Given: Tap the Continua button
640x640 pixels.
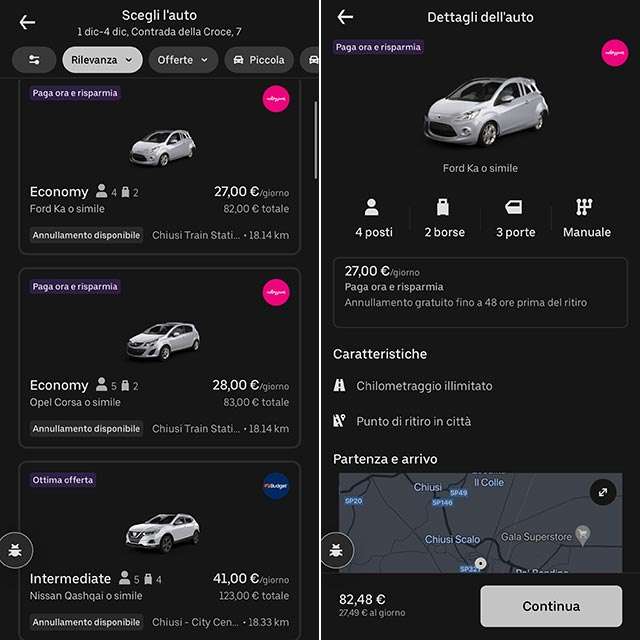Looking at the screenshot, I should click(550, 606).
